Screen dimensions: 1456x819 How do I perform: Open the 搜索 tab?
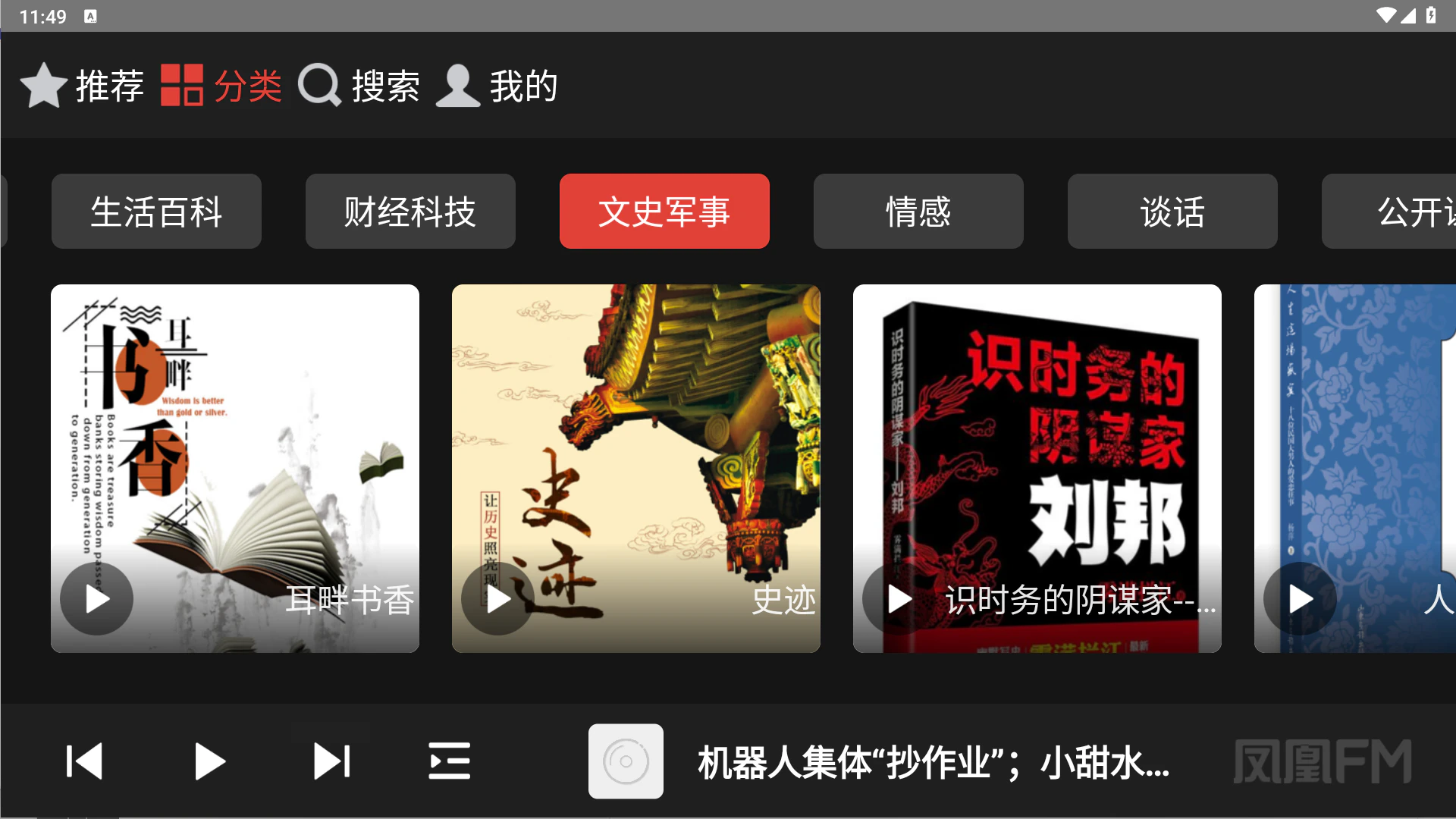pyautogui.click(x=359, y=86)
